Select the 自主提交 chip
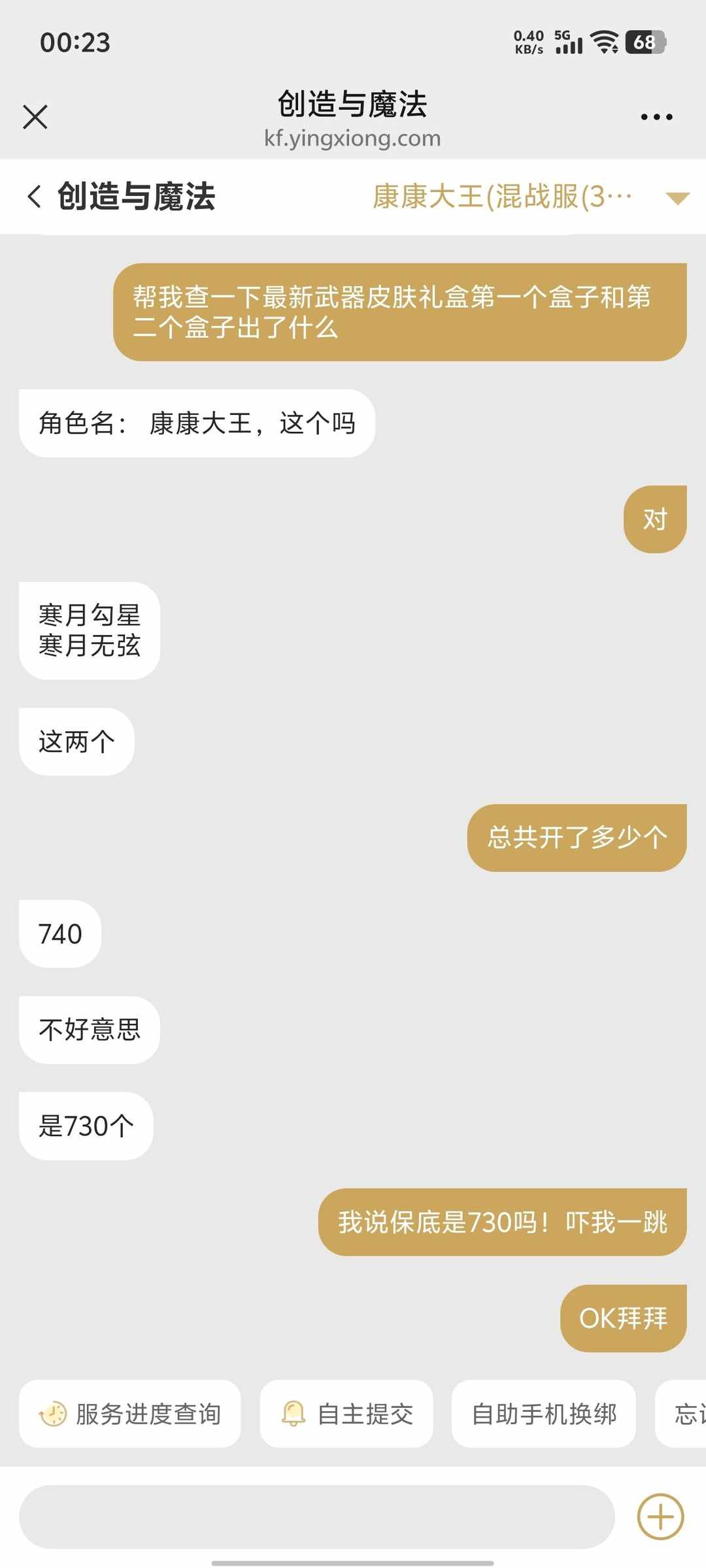 (346, 1414)
